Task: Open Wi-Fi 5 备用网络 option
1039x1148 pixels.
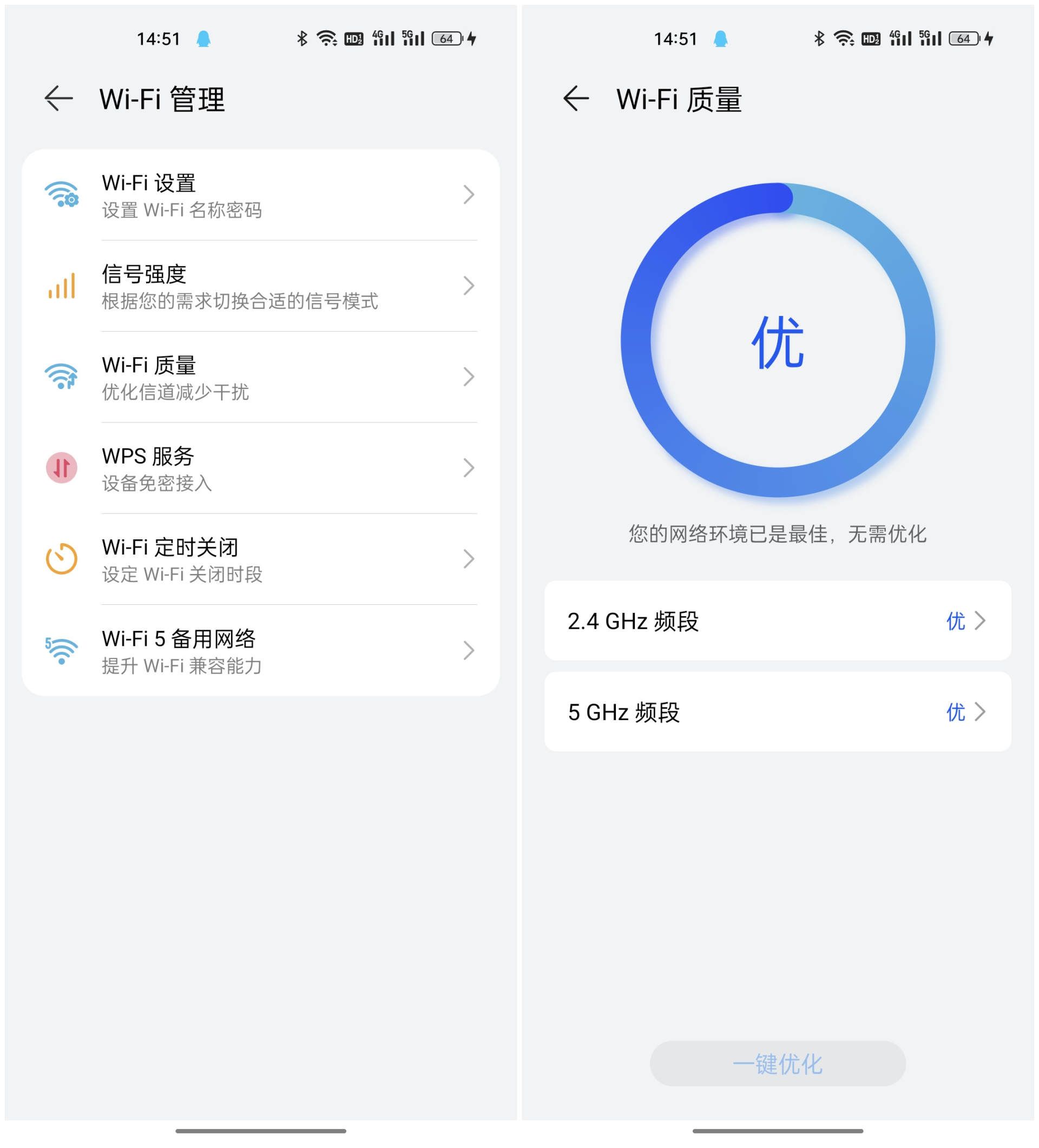Action: (260, 651)
